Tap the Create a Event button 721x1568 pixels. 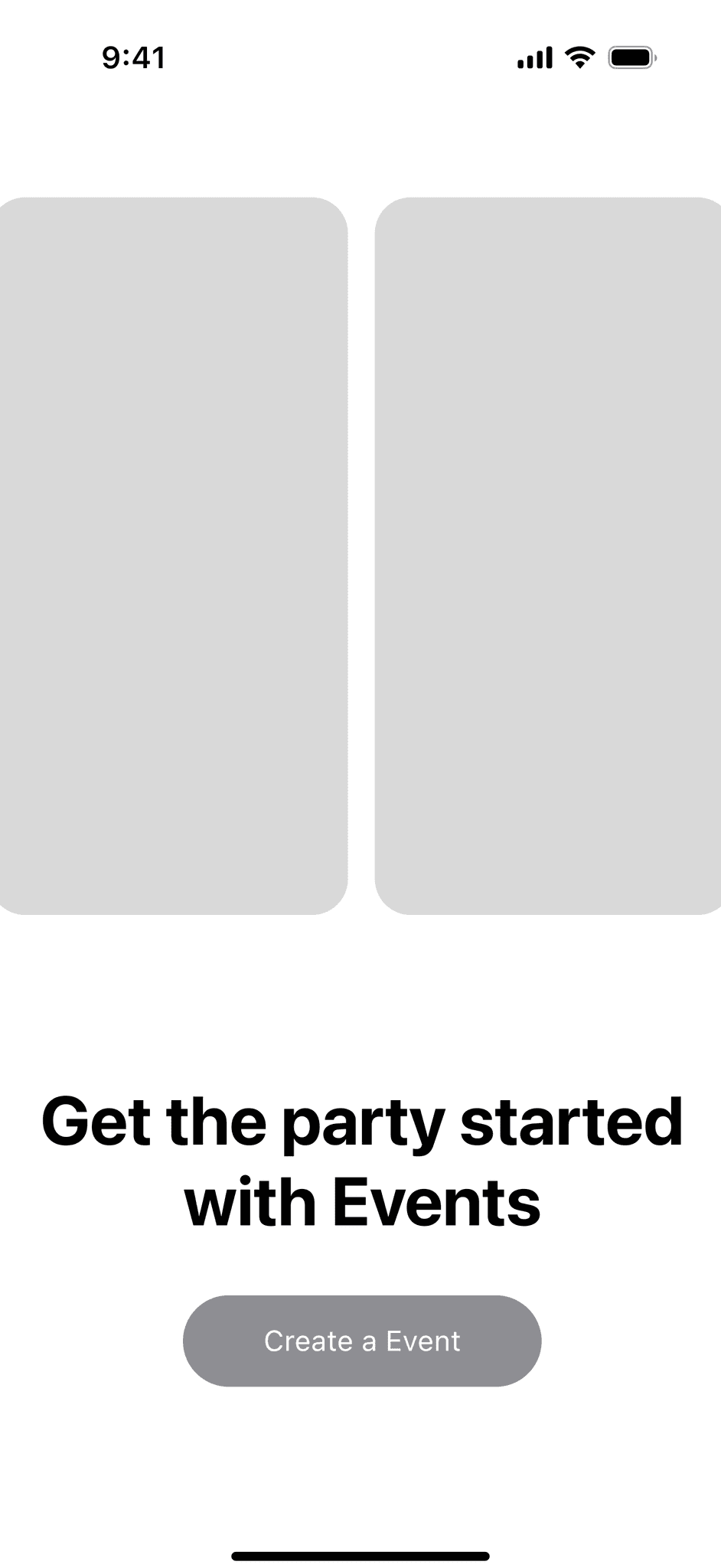(x=362, y=1341)
